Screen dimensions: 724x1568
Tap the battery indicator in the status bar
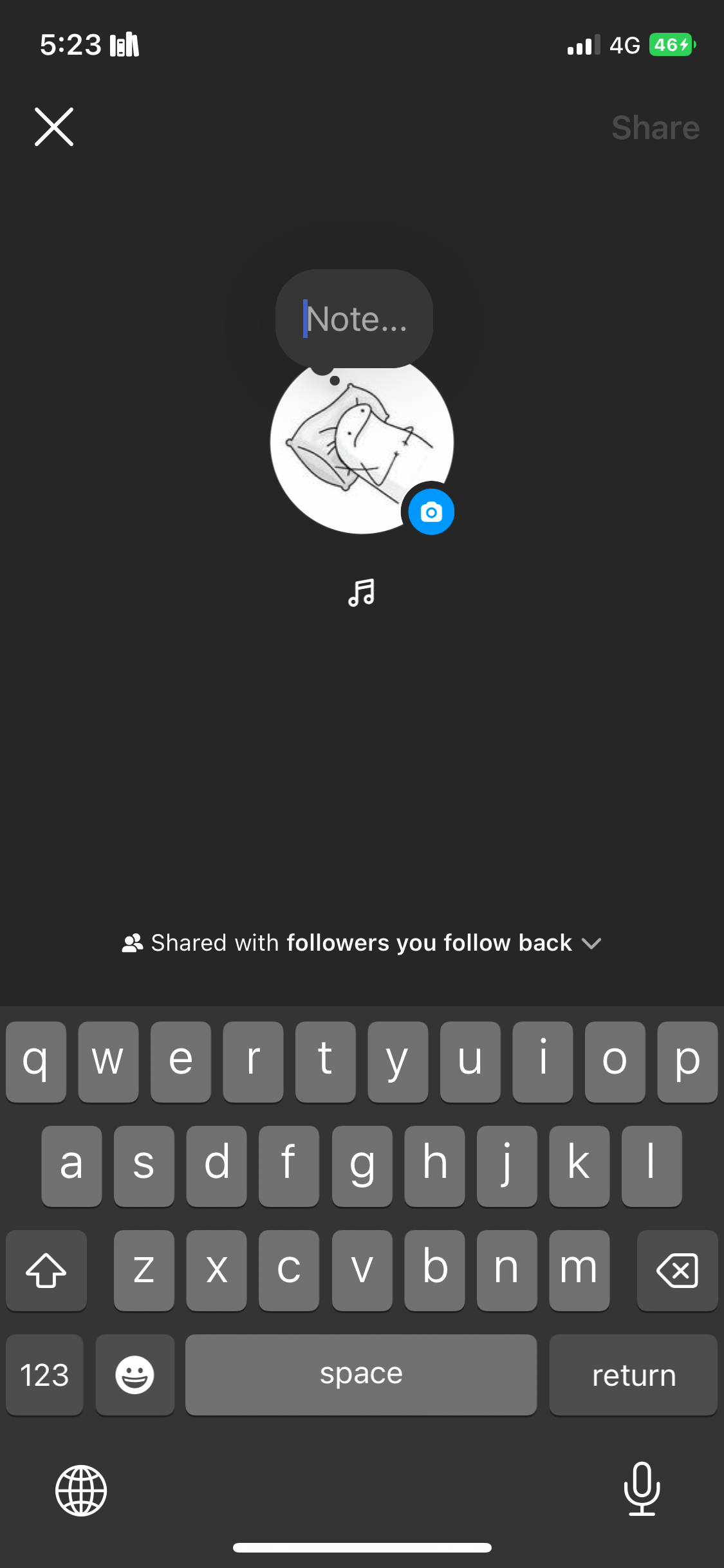pyautogui.click(x=670, y=44)
